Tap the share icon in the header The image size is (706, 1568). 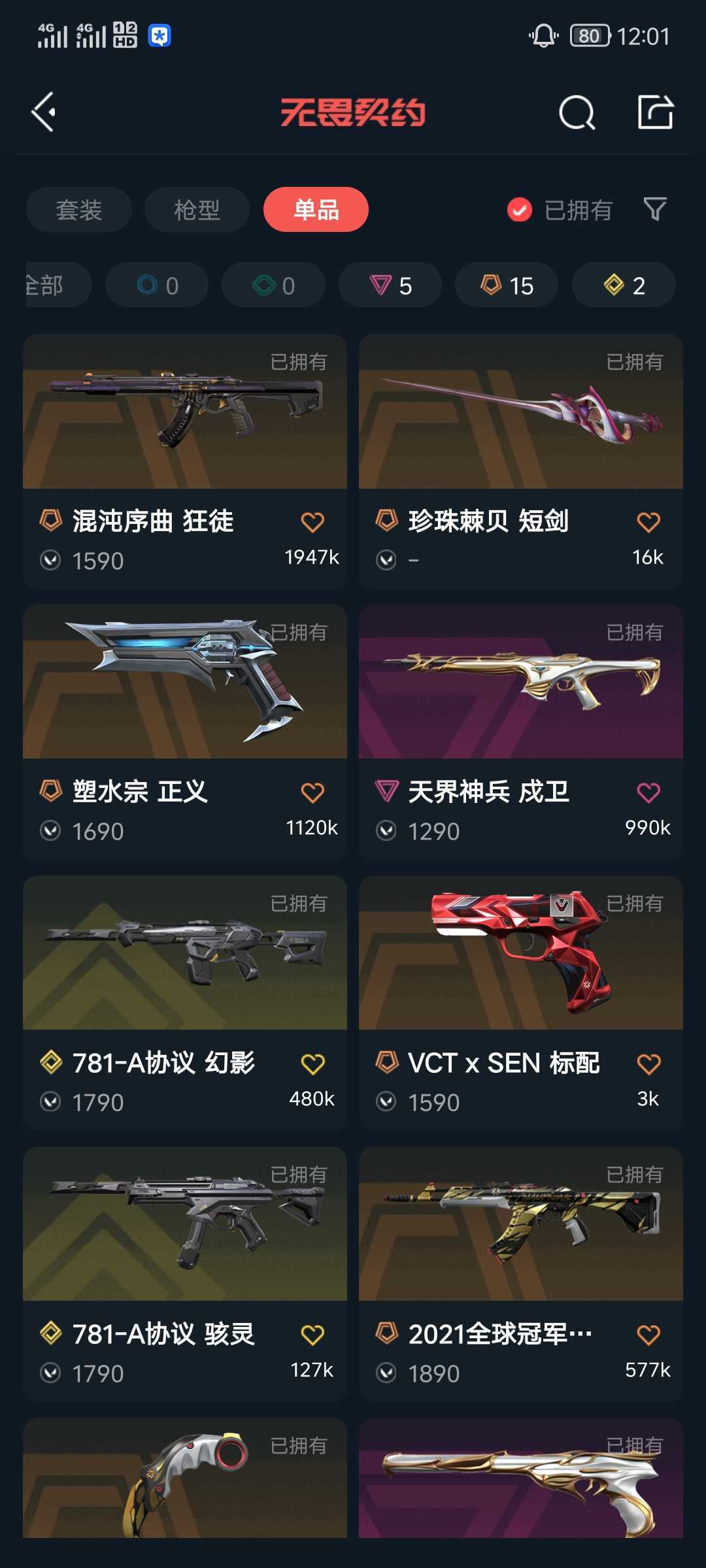pyautogui.click(x=656, y=112)
